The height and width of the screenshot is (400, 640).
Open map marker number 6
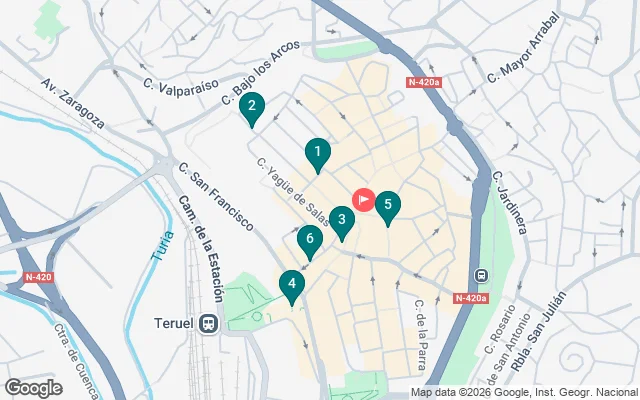point(310,240)
